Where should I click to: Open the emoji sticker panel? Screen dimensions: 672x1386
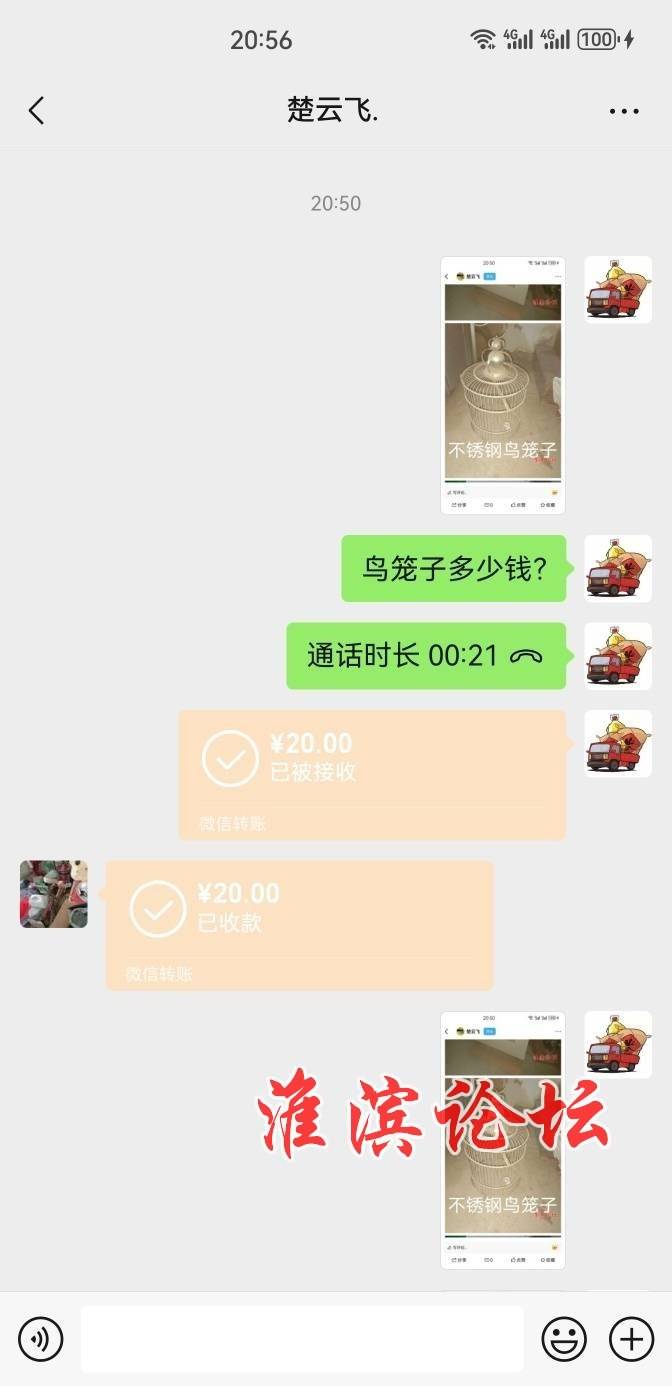pyautogui.click(x=564, y=1339)
